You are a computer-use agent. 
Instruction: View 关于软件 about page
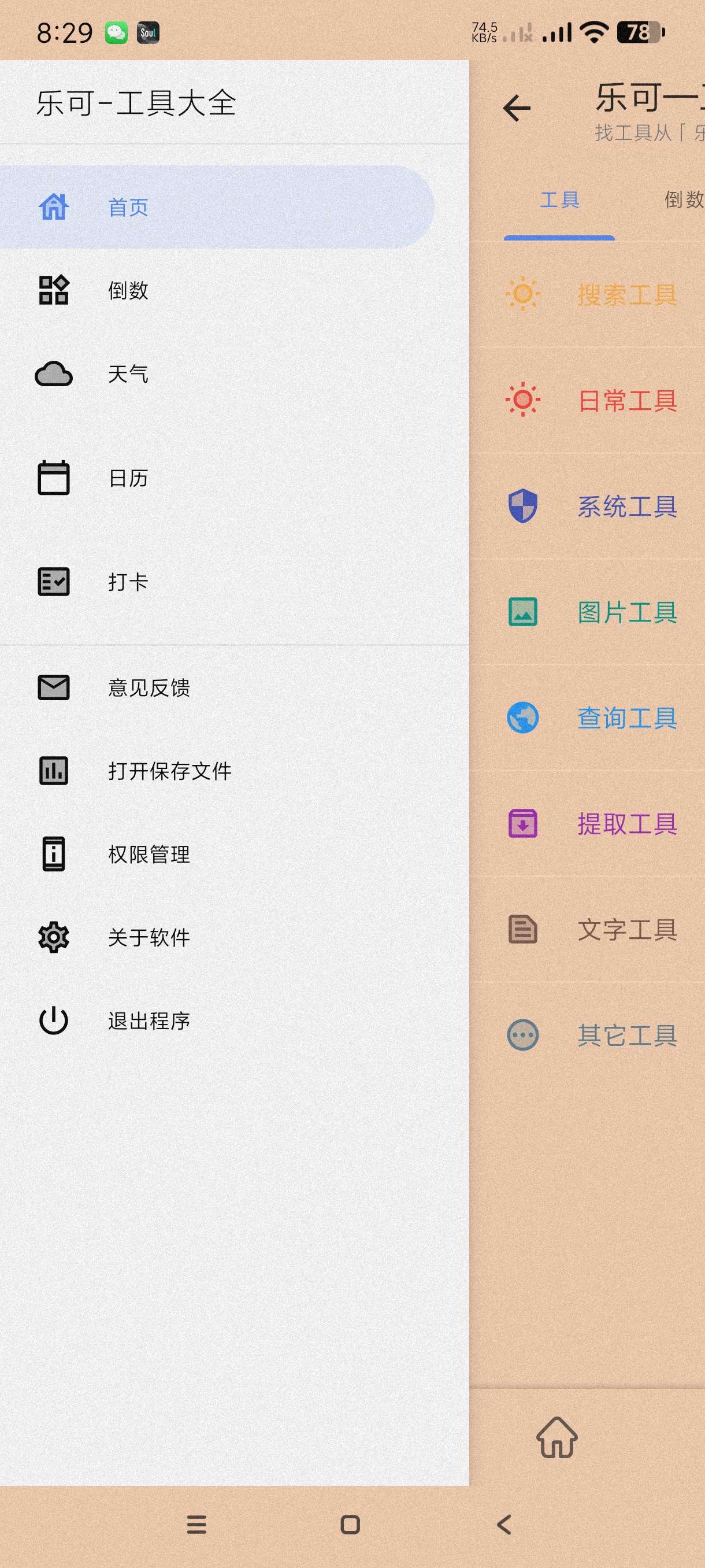tap(149, 937)
